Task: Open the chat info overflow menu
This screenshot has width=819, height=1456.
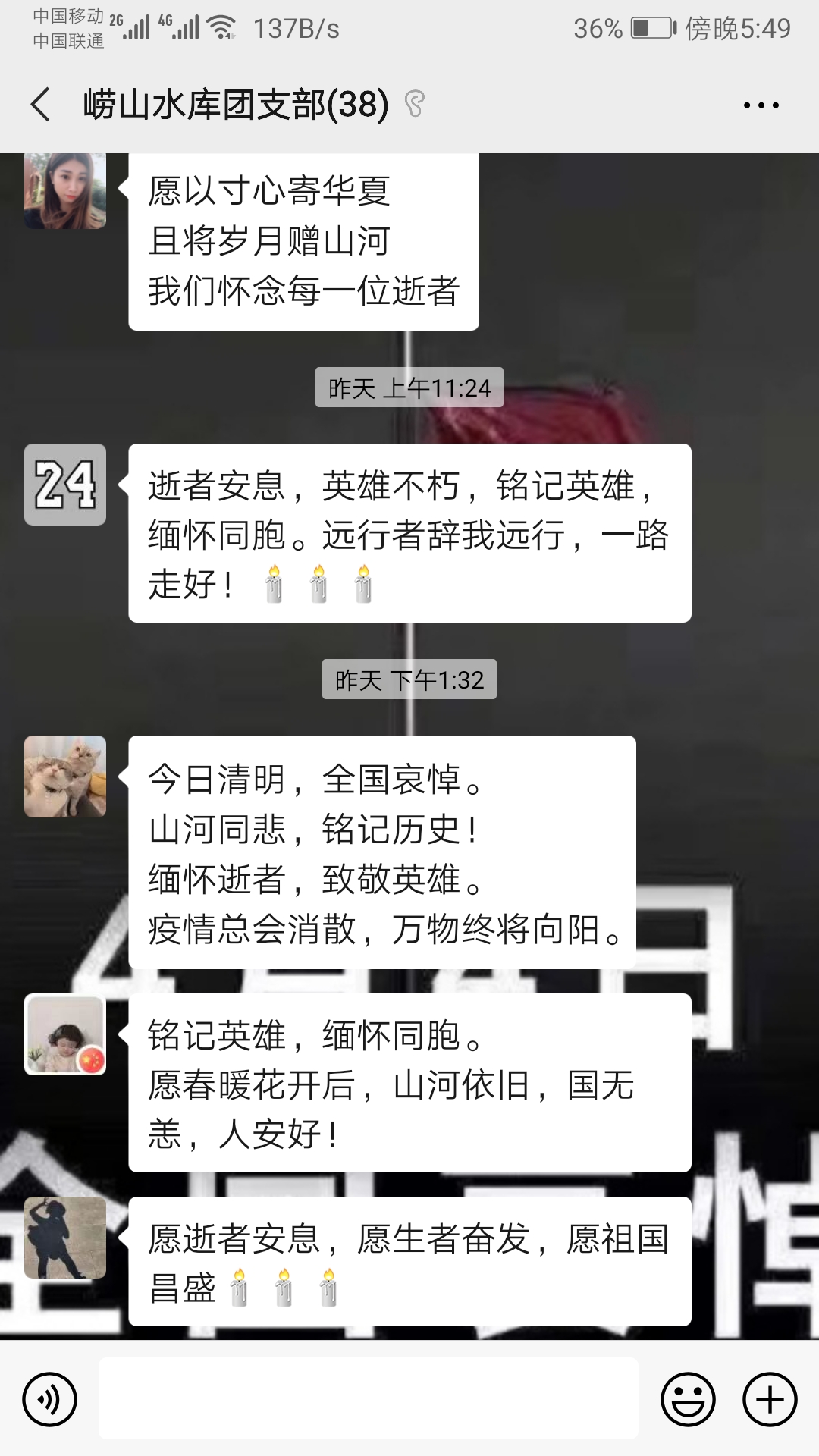Action: click(x=761, y=105)
